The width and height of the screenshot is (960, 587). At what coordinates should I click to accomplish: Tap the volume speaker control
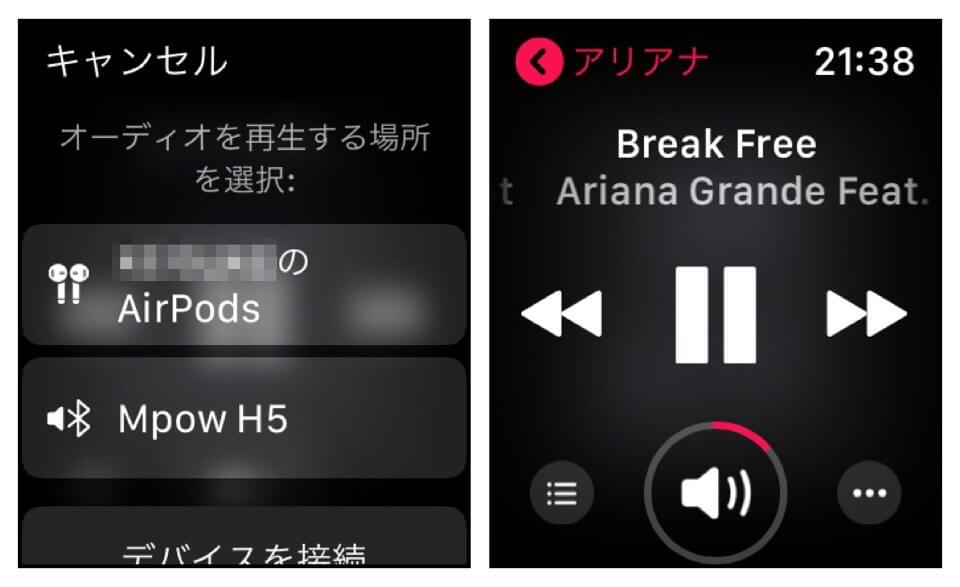715,493
